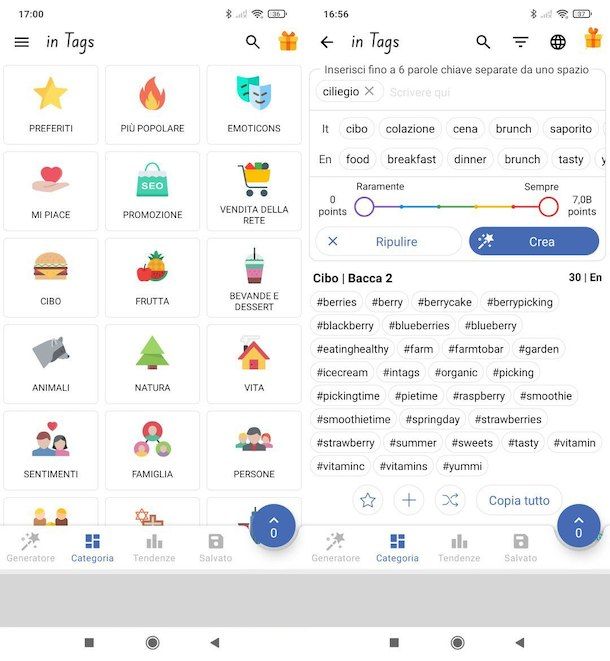
Task: Open the Animali category tile
Action: pyautogui.click(x=51, y=363)
